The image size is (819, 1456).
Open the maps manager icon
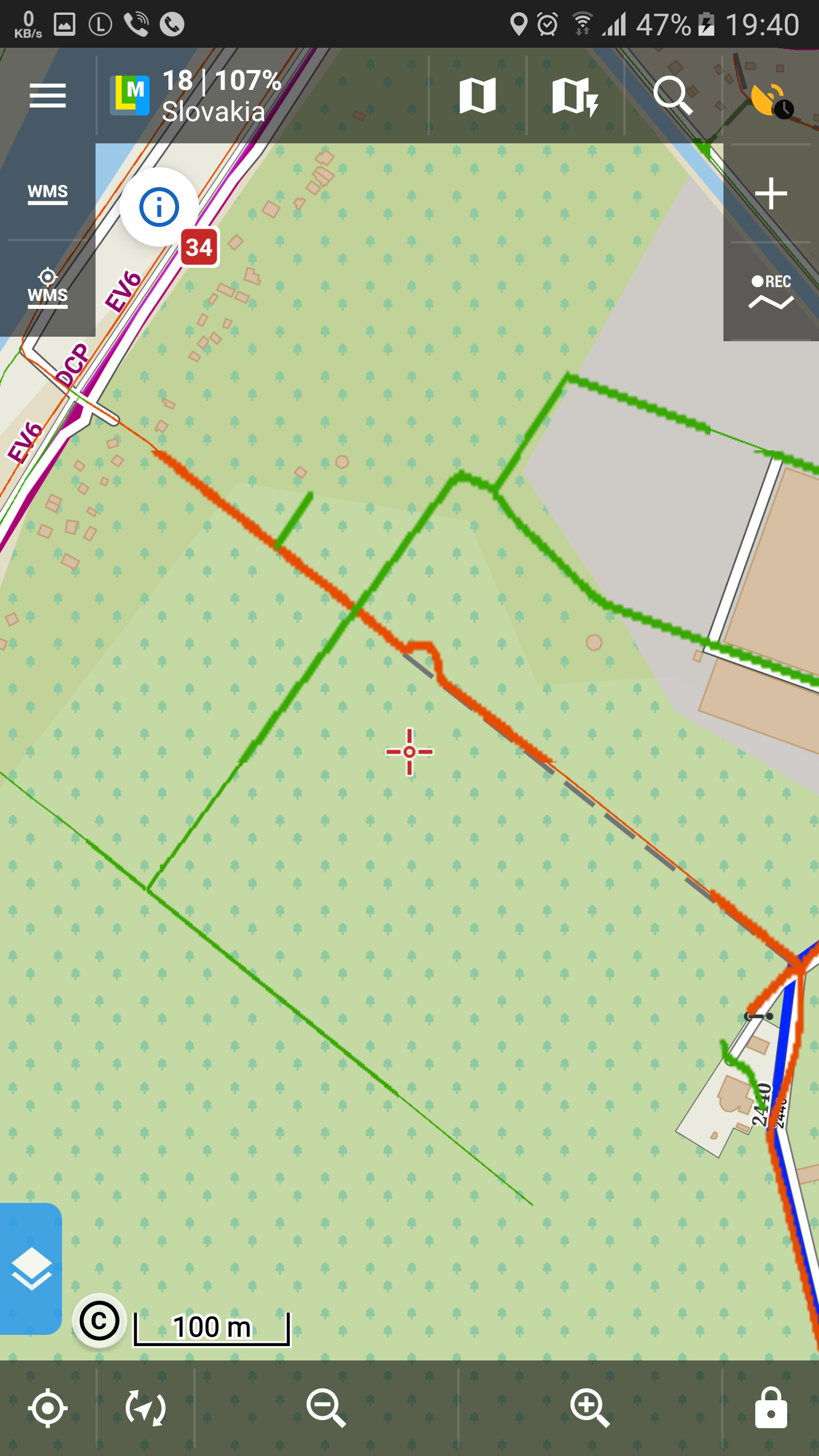pyautogui.click(x=477, y=96)
